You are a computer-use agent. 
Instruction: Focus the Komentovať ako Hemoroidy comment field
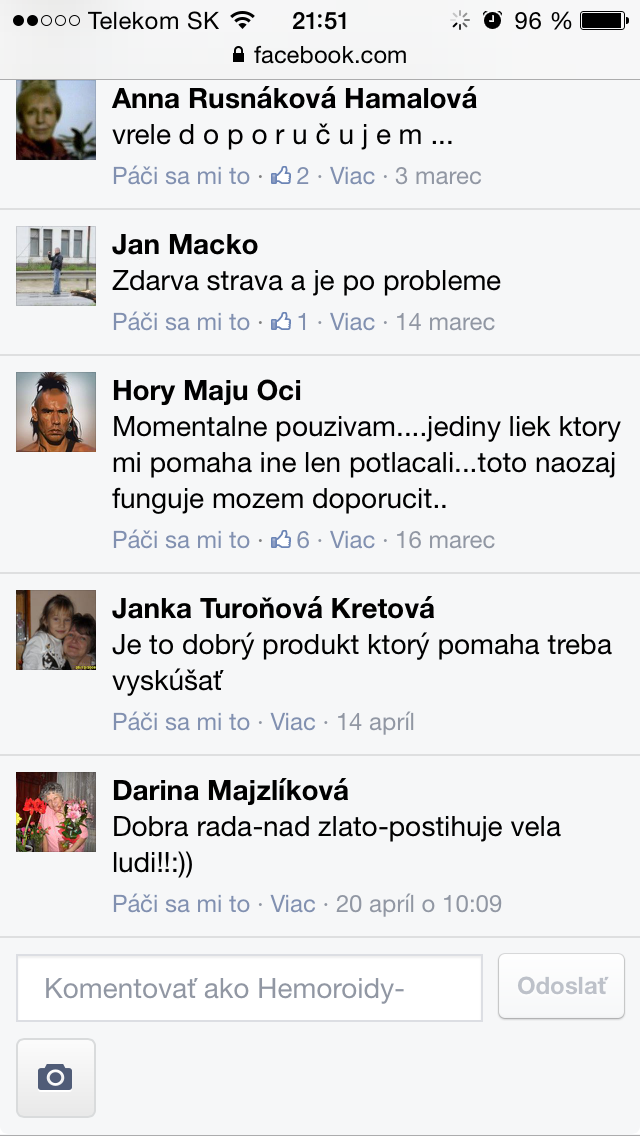click(249, 989)
